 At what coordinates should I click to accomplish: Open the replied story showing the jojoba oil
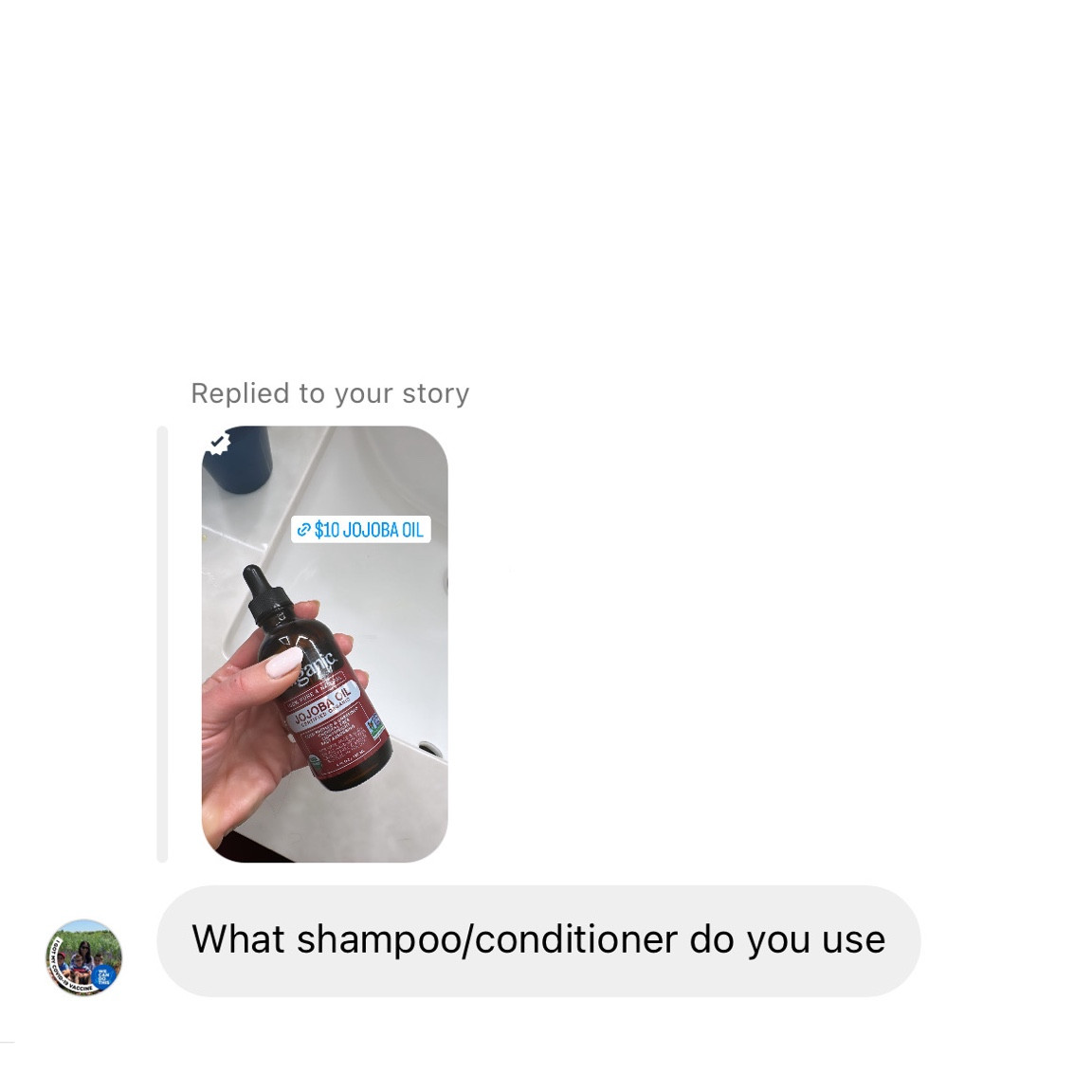tap(324, 645)
